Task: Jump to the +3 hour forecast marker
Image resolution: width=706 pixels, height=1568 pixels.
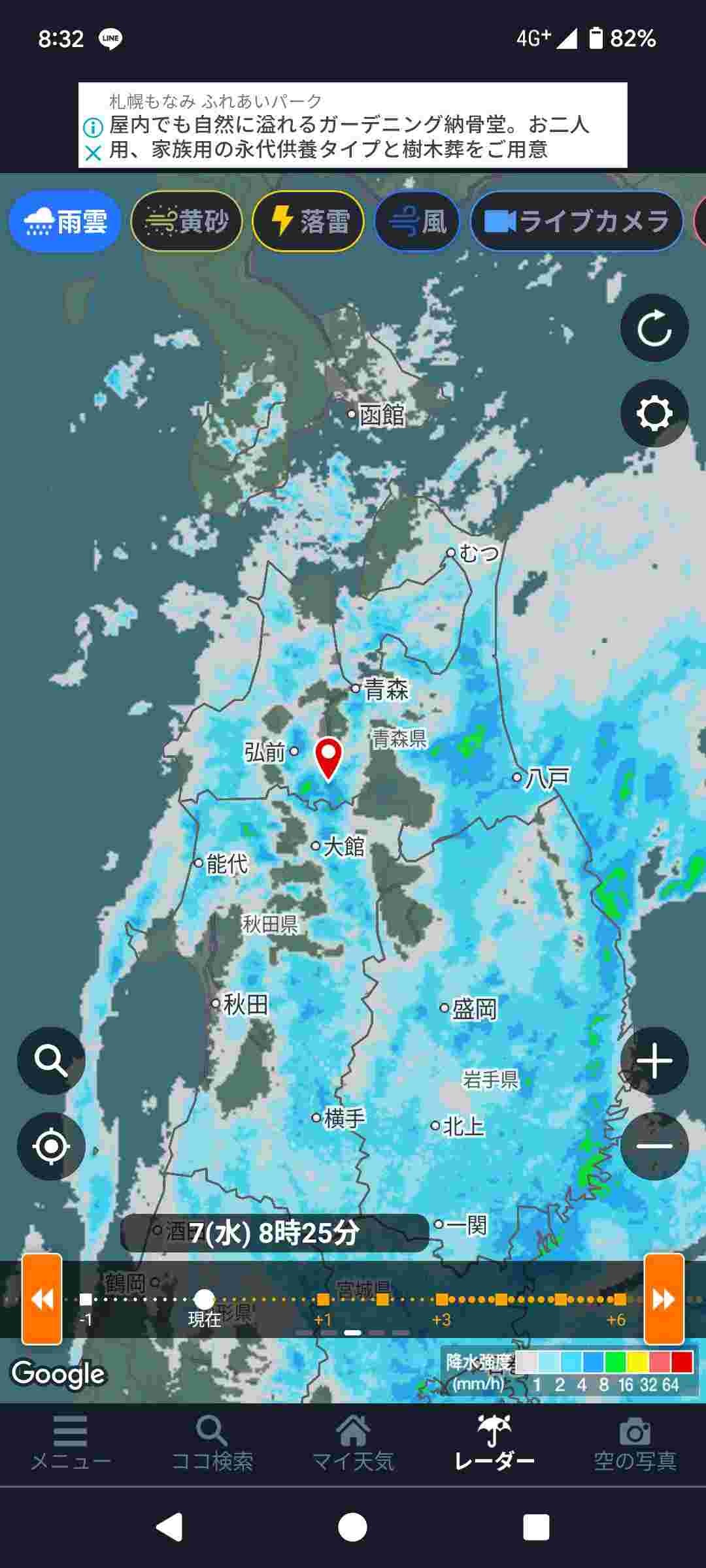Action: [x=442, y=1299]
